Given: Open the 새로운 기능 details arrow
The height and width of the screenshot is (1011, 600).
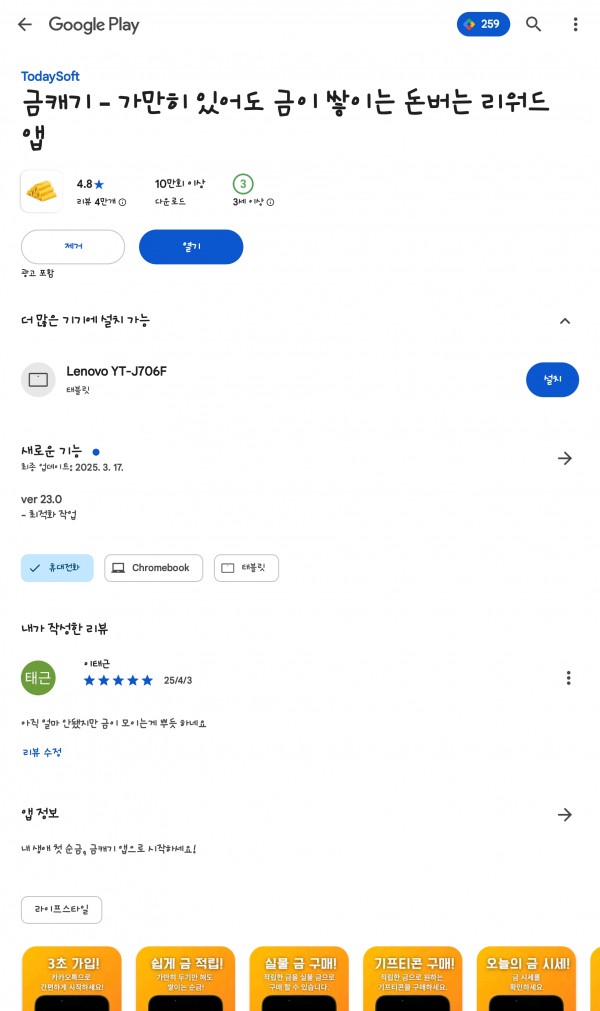Looking at the screenshot, I should click(565, 458).
